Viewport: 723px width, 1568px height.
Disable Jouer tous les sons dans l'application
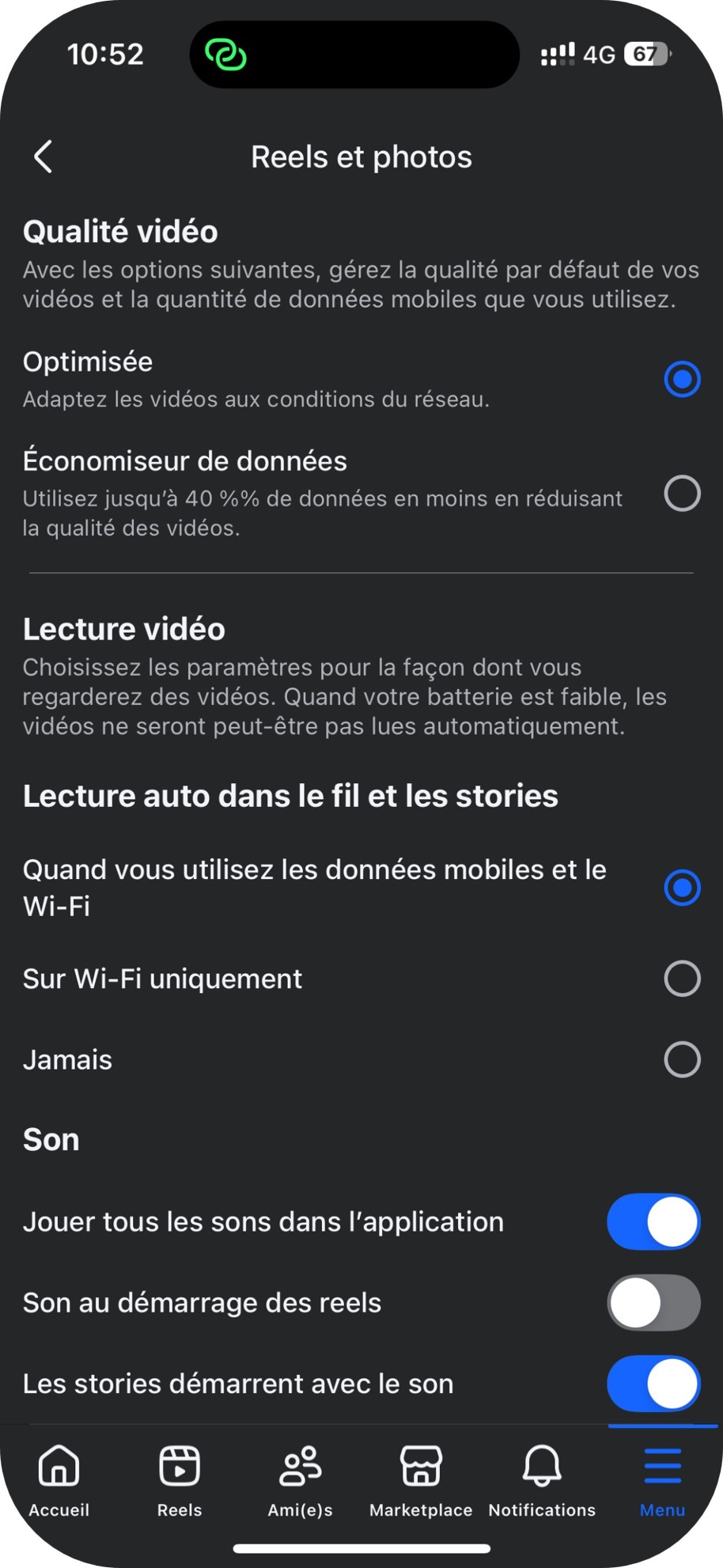pos(653,1221)
